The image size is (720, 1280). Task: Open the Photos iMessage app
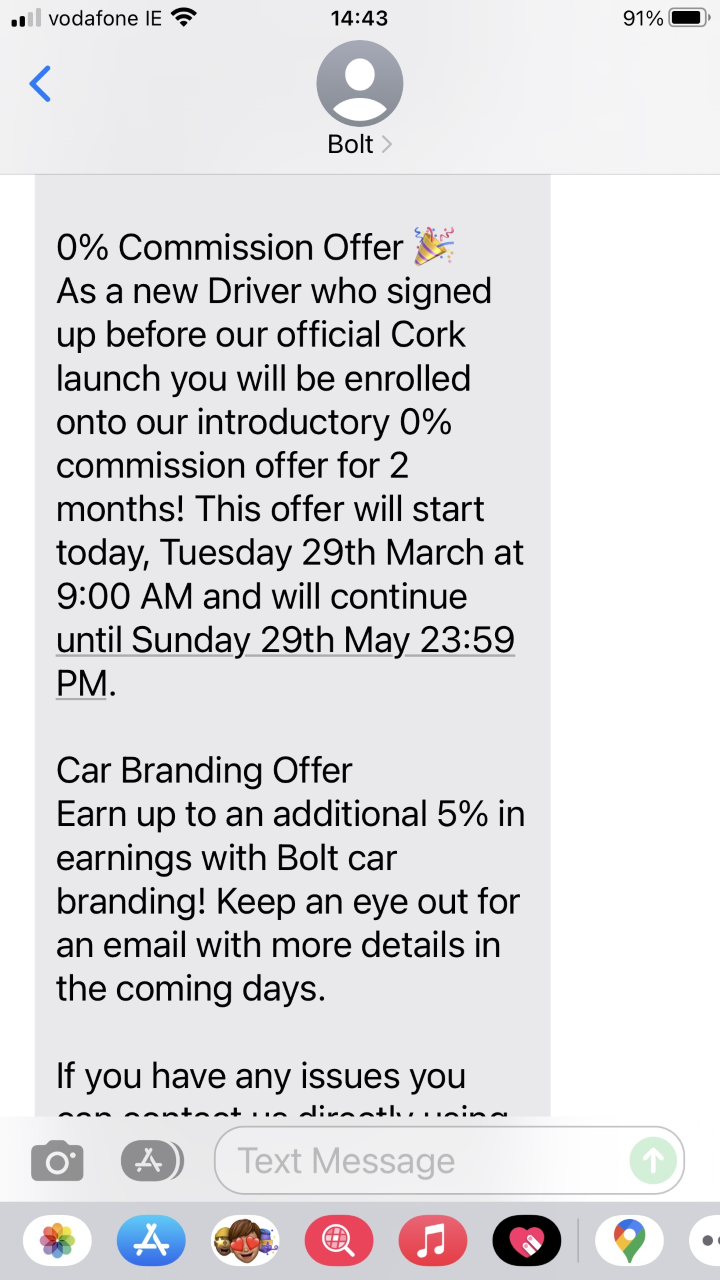click(57, 1242)
